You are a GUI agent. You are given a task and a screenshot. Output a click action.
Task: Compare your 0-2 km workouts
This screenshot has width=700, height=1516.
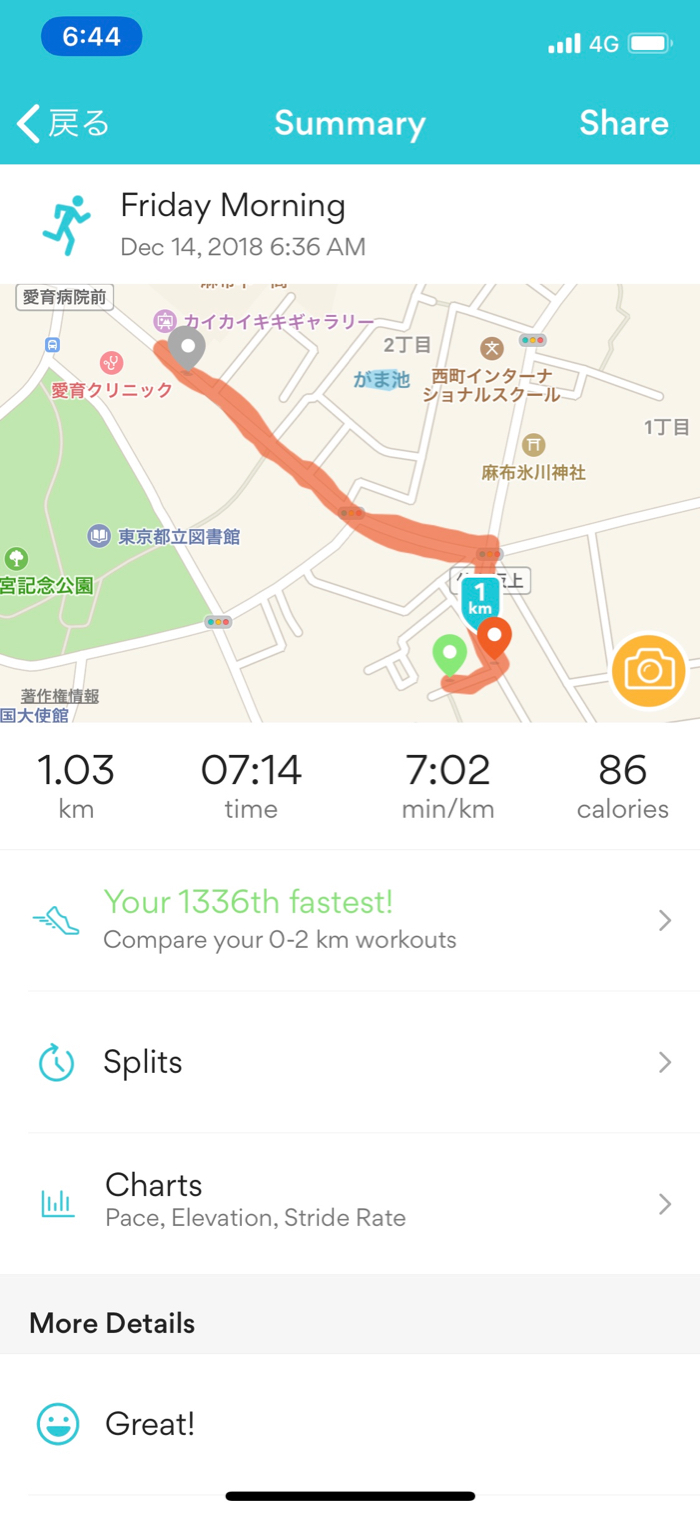(x=350, y=920)
